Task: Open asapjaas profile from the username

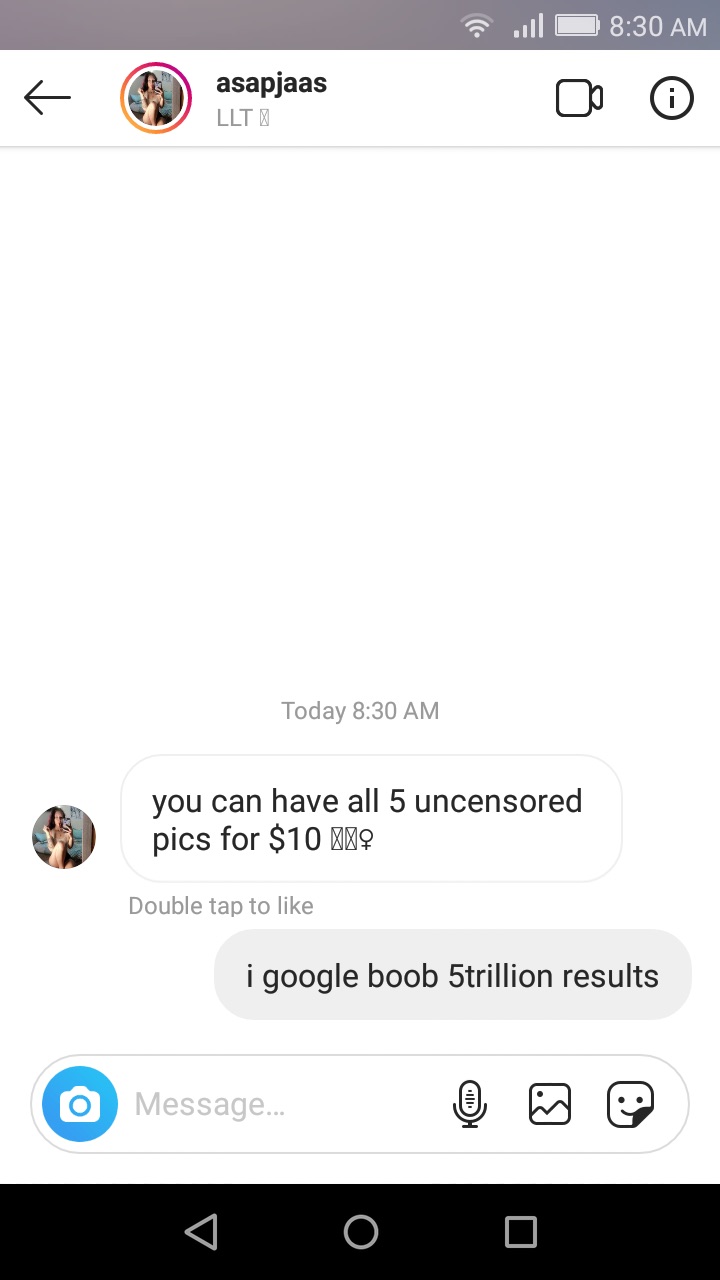Action: click(271, 84)
